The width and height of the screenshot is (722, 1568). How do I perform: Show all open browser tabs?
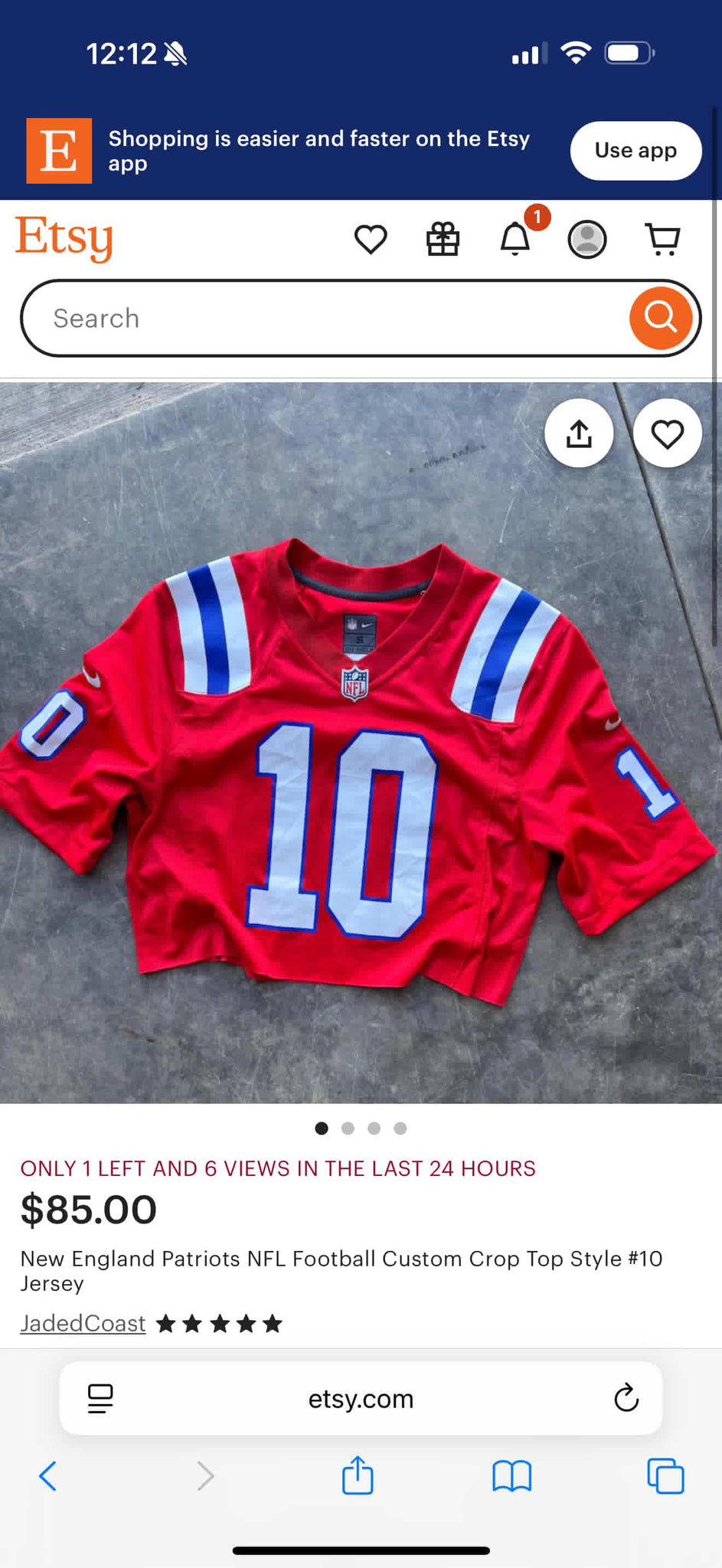click(x=665, y=1475)
